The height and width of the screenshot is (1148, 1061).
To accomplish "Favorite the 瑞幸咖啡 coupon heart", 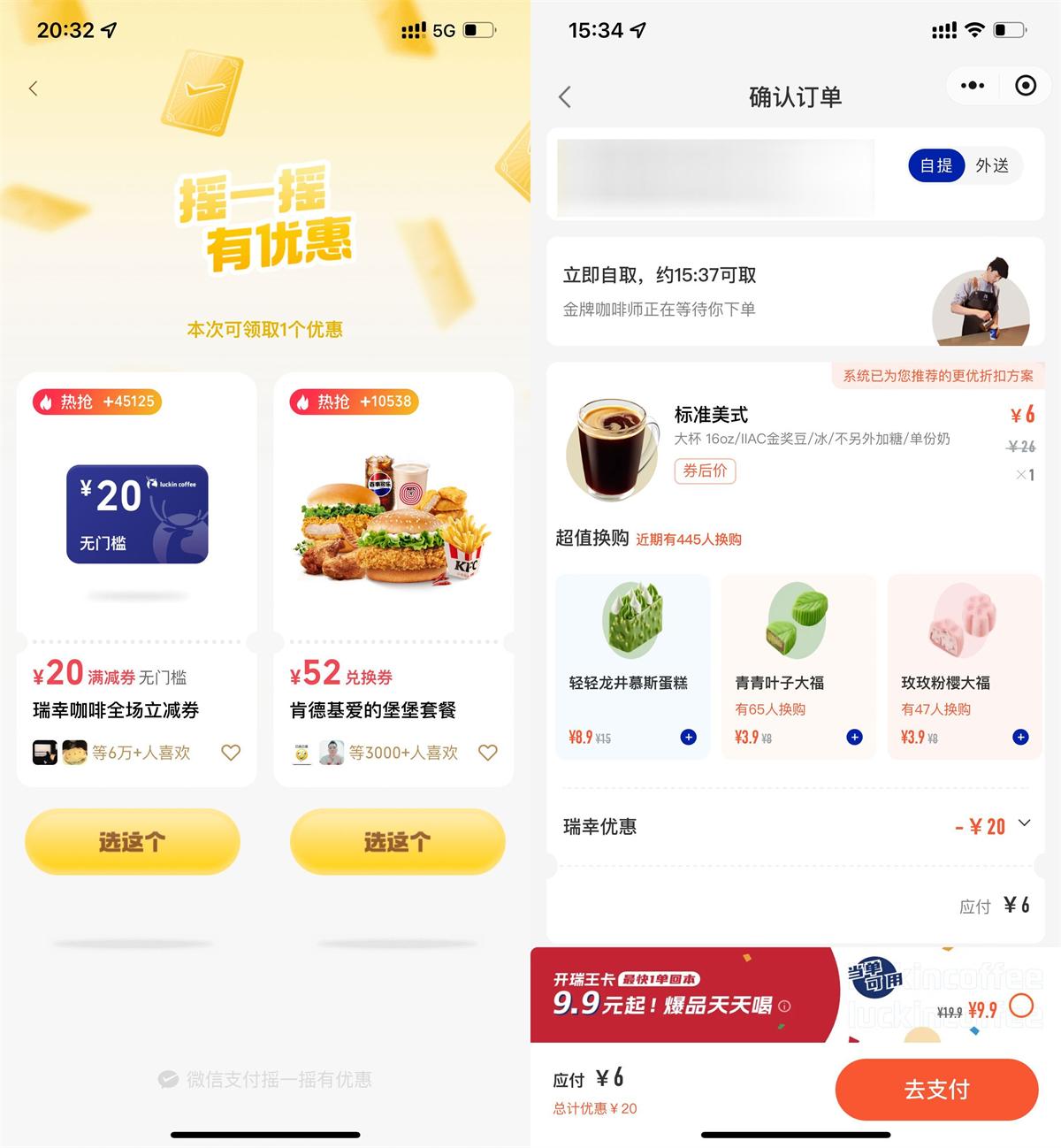I will click(x=231, y=753).
